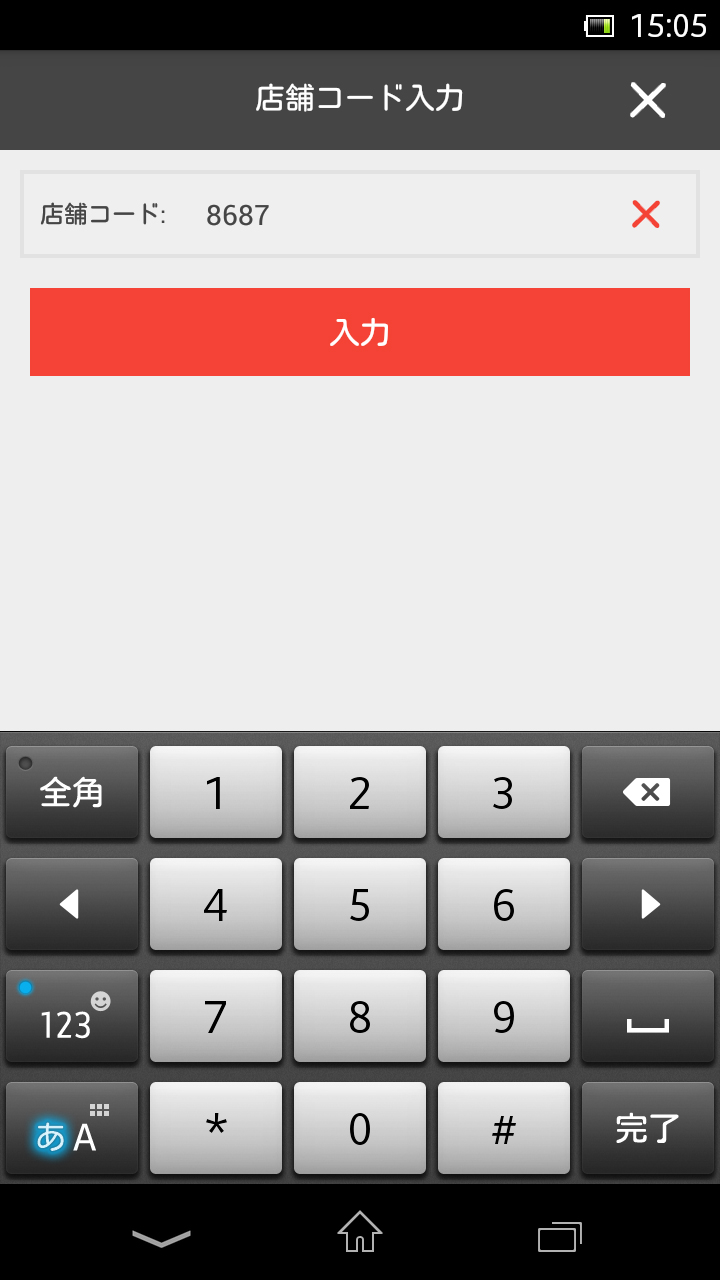Switch input mode with the あA key
This screenshot has width=720, height=1280.
point(72,1130)
